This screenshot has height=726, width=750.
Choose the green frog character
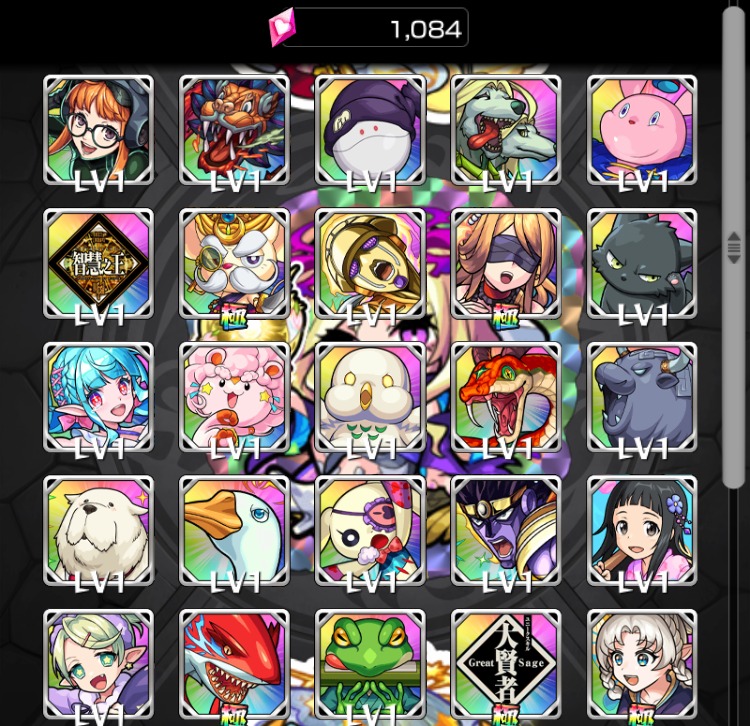tap(370, 664)
